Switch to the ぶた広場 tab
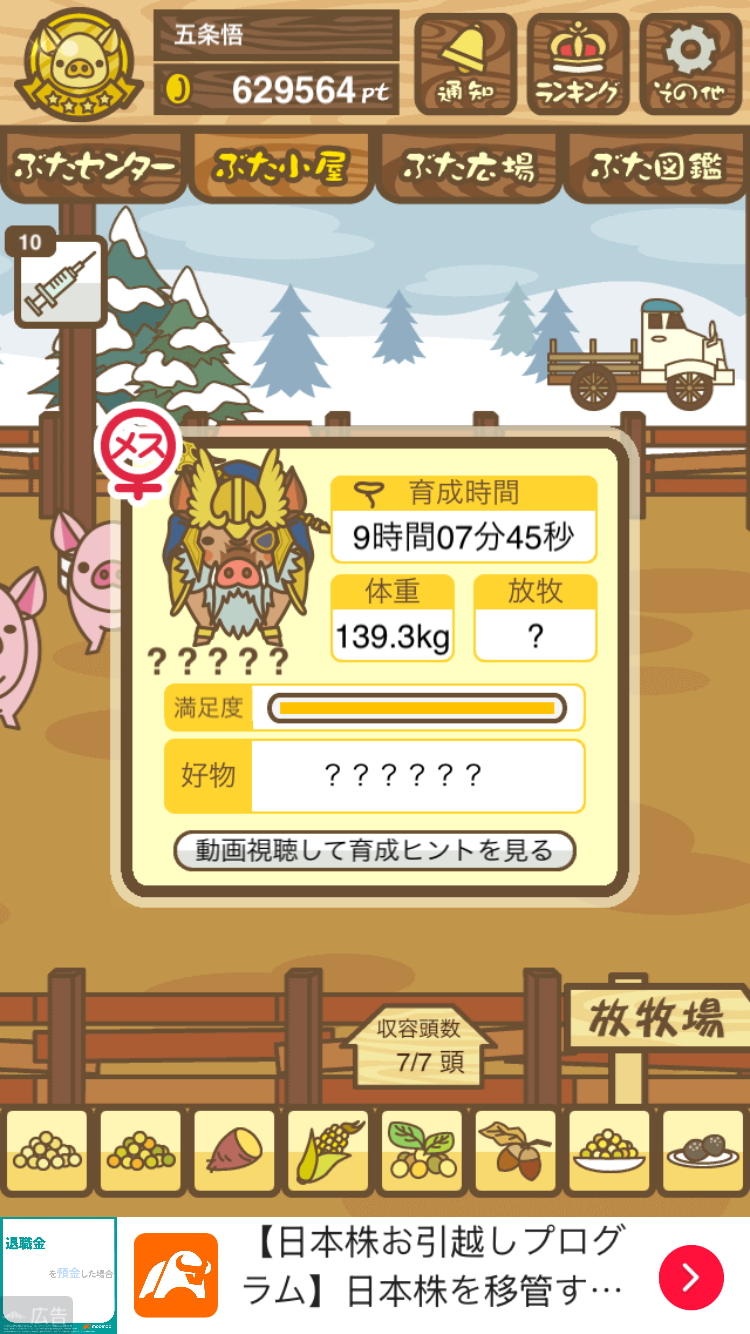The image size is (750, 1334). pyautogui.click(x=468, y=167)
